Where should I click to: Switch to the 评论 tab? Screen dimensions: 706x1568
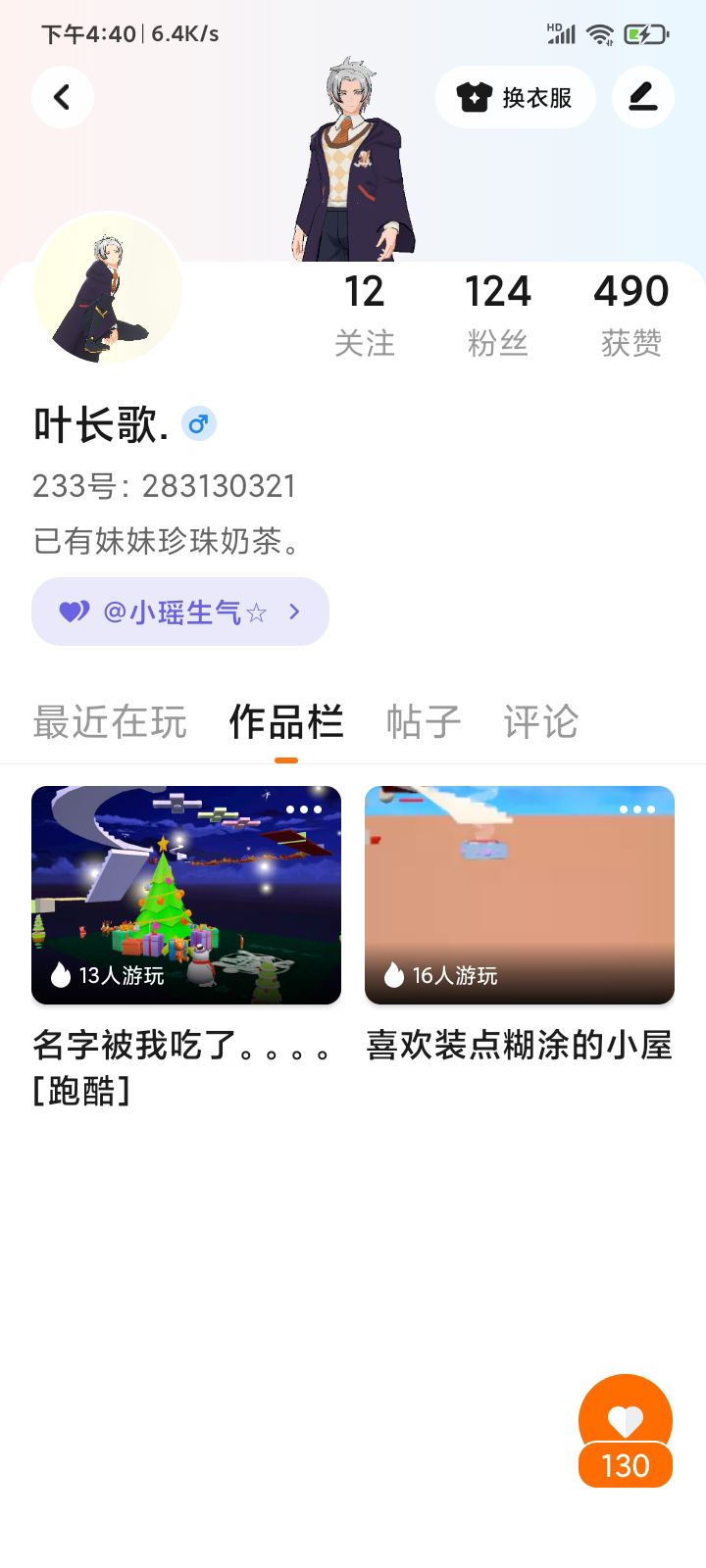[540, 722]
